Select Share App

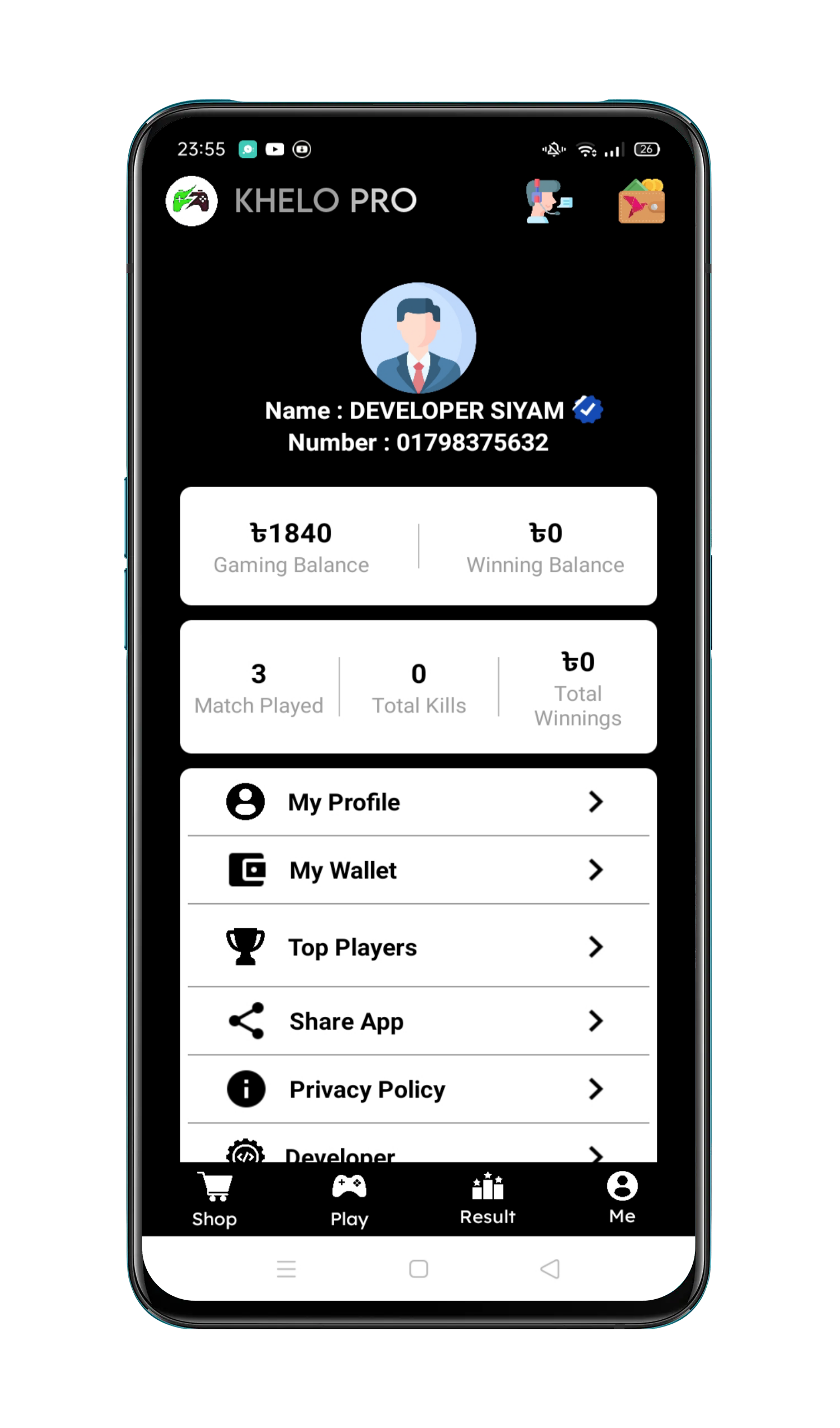click(x=419, y=1023)
